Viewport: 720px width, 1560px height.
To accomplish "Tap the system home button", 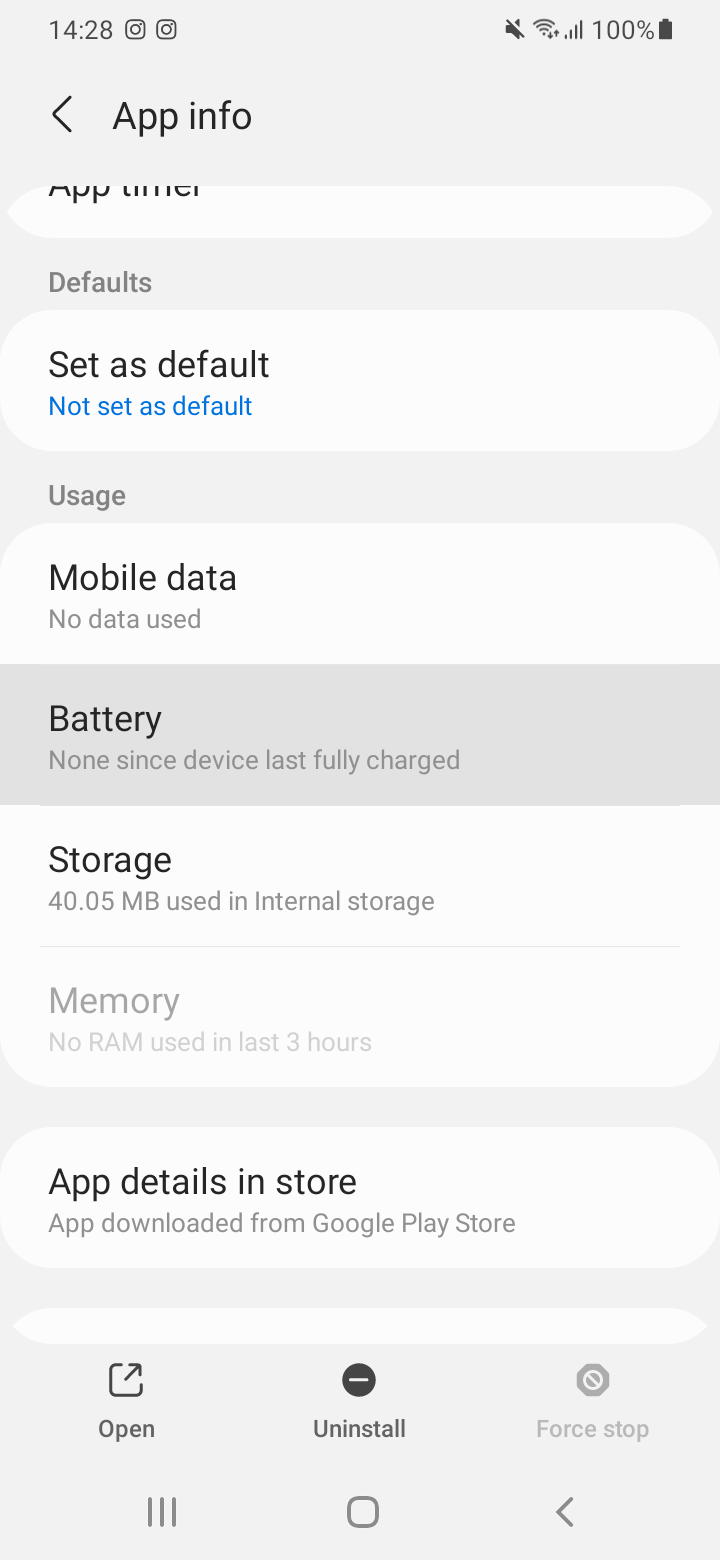I will [x=362, y=1511].
